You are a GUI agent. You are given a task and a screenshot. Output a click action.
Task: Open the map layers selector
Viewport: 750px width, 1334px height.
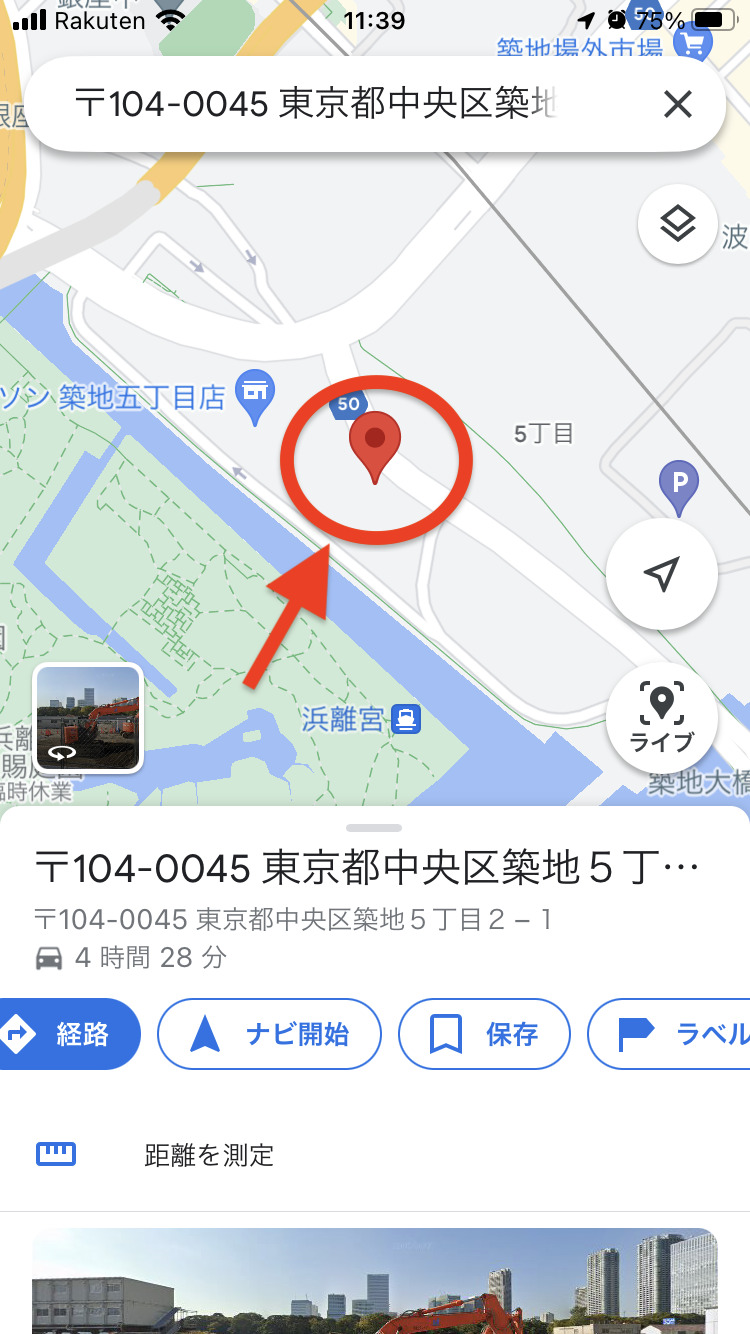point(677,224)
